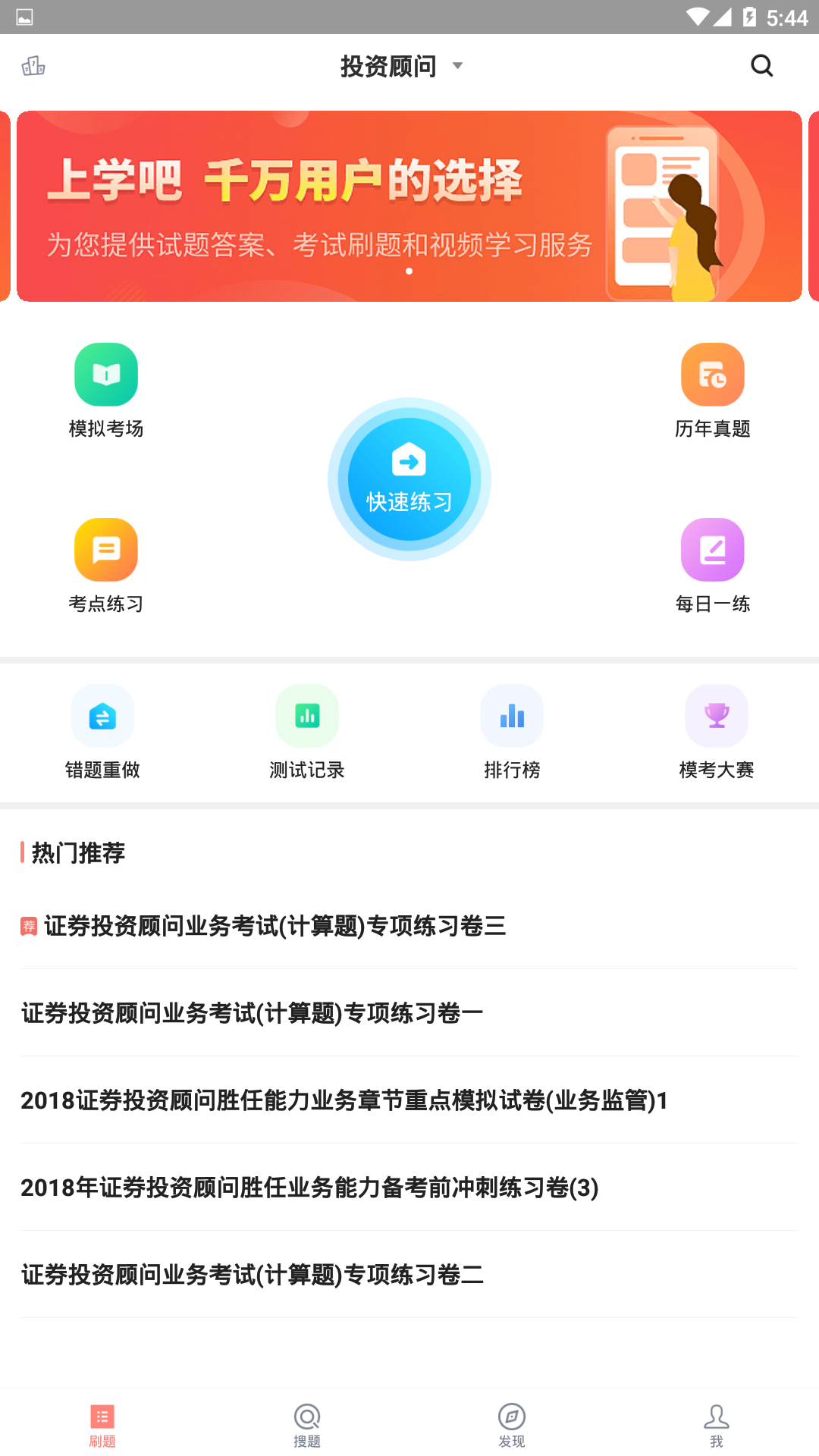Open the promotional banner advertisement
Screen dimensions: 819x1456
[x=409, y=206]
